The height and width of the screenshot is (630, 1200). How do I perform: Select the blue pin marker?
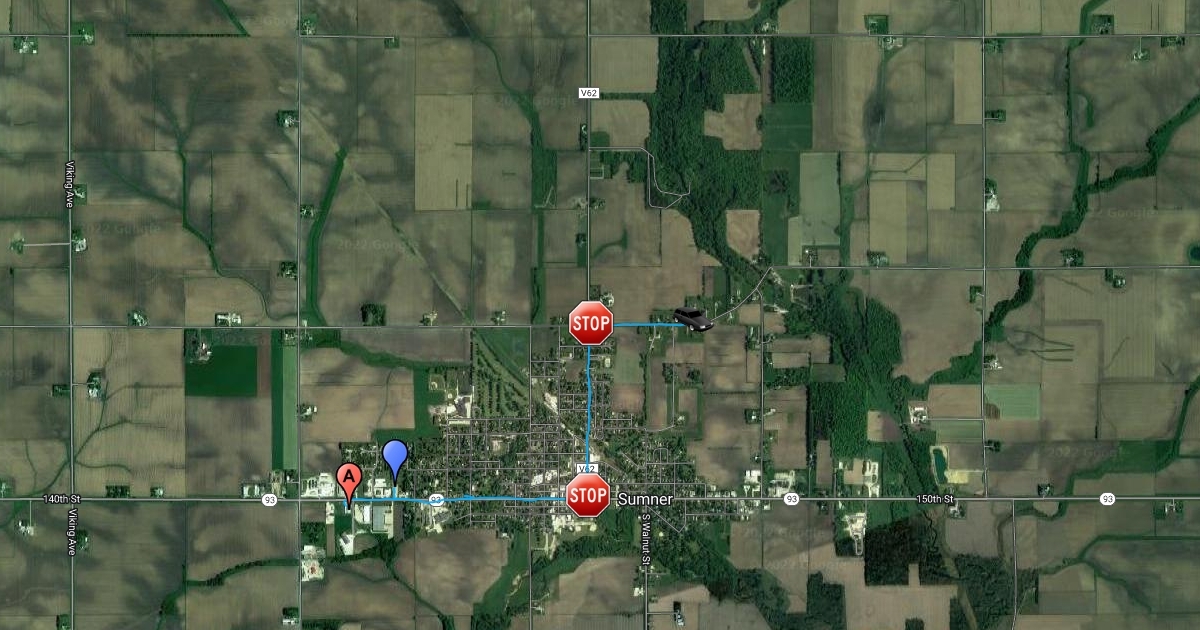[x=396, y=459]
